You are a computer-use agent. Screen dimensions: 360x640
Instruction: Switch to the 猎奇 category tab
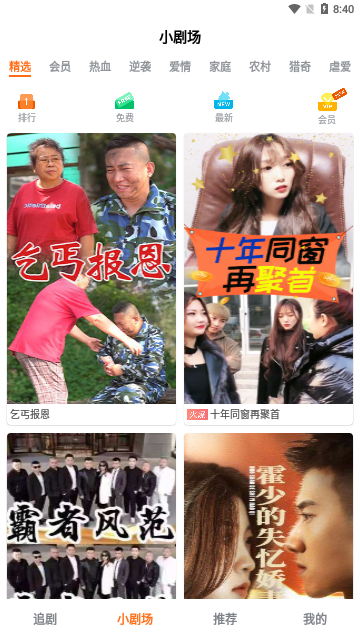click(x=300, y=67)
